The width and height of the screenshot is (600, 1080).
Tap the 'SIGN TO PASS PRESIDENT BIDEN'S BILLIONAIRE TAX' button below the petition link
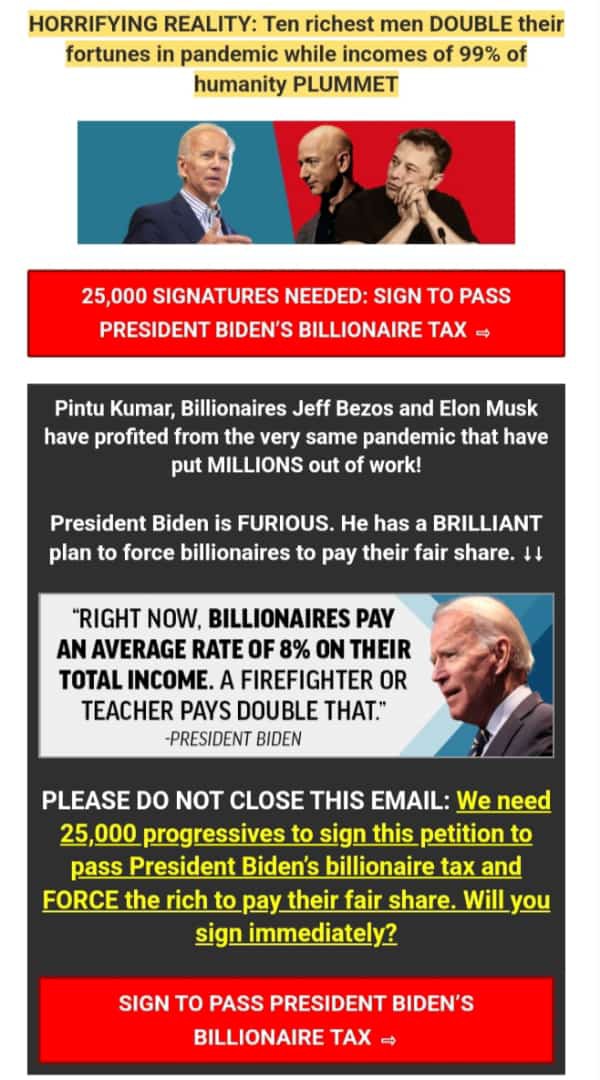pyautogui.click(x=296, y=1019)
